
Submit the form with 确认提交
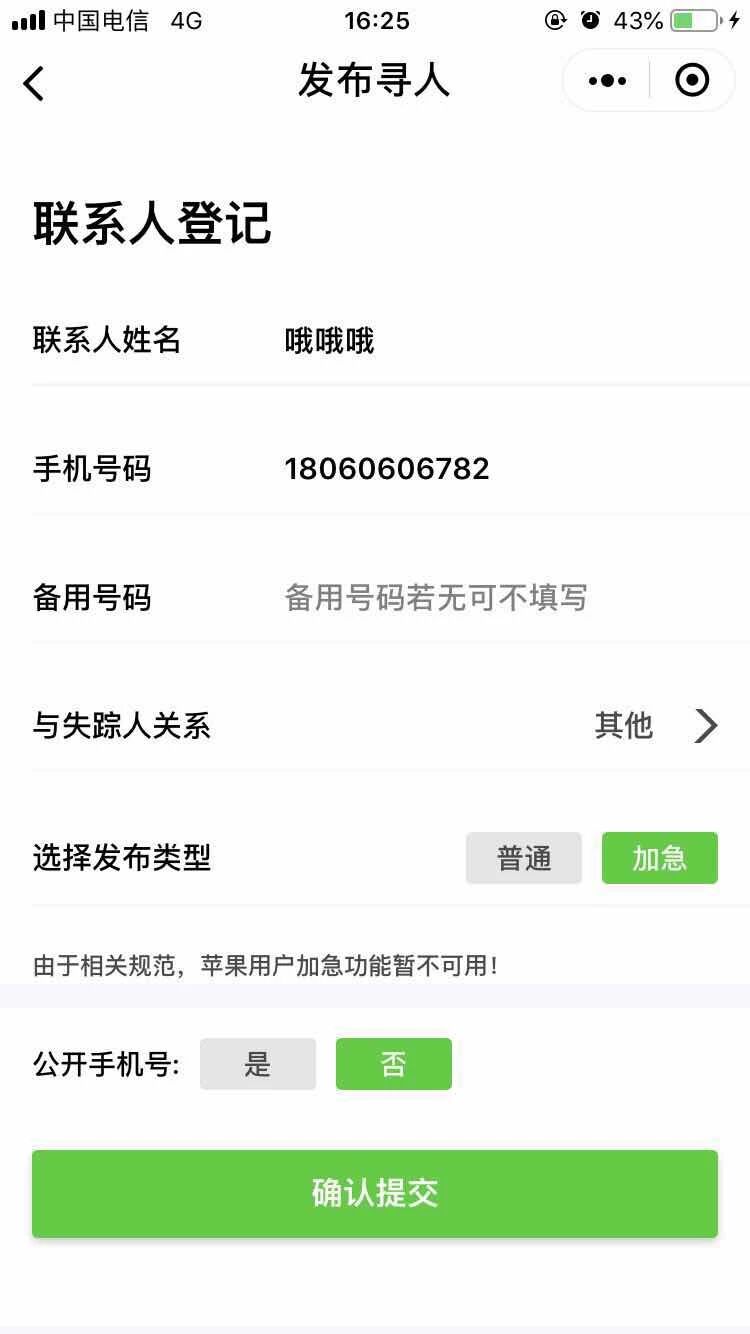tap(375, 1193)
